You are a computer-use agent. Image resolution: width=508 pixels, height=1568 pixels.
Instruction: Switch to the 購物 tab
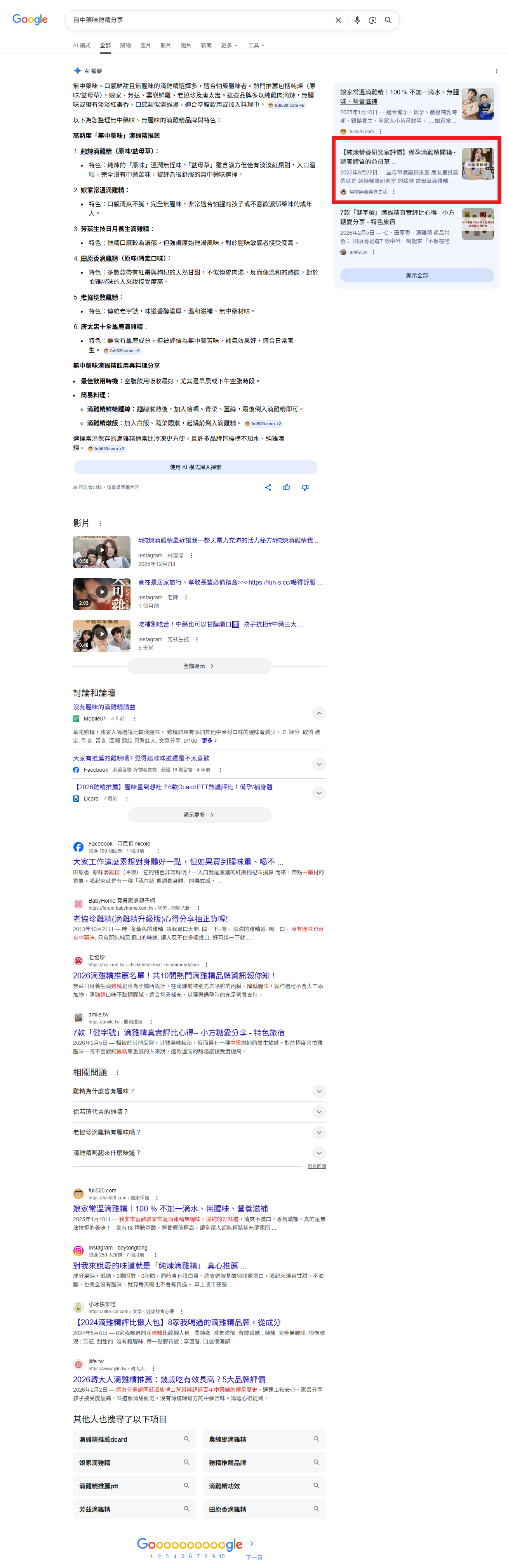pos(125,46)
